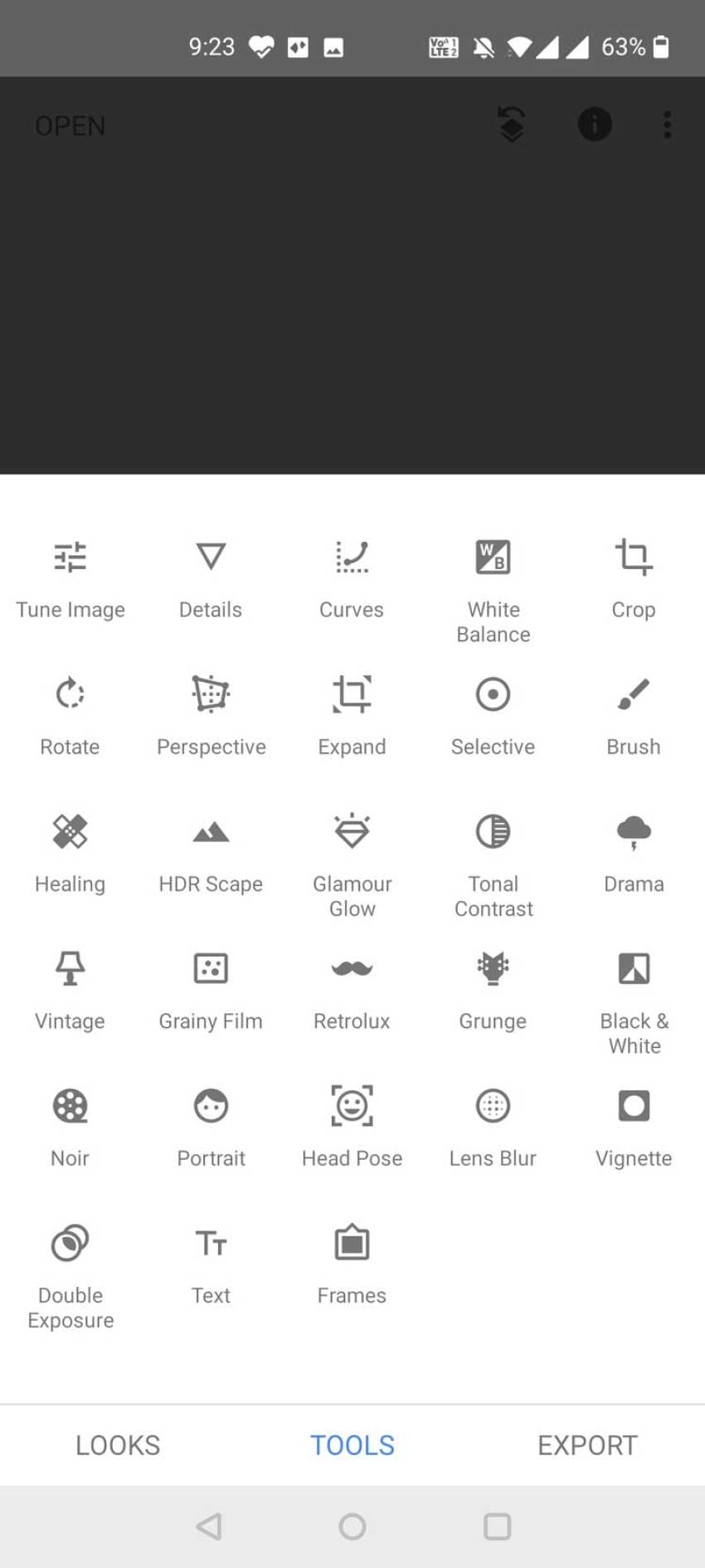
Task: Open the Curves tool
Action: [x=352, y=577]
